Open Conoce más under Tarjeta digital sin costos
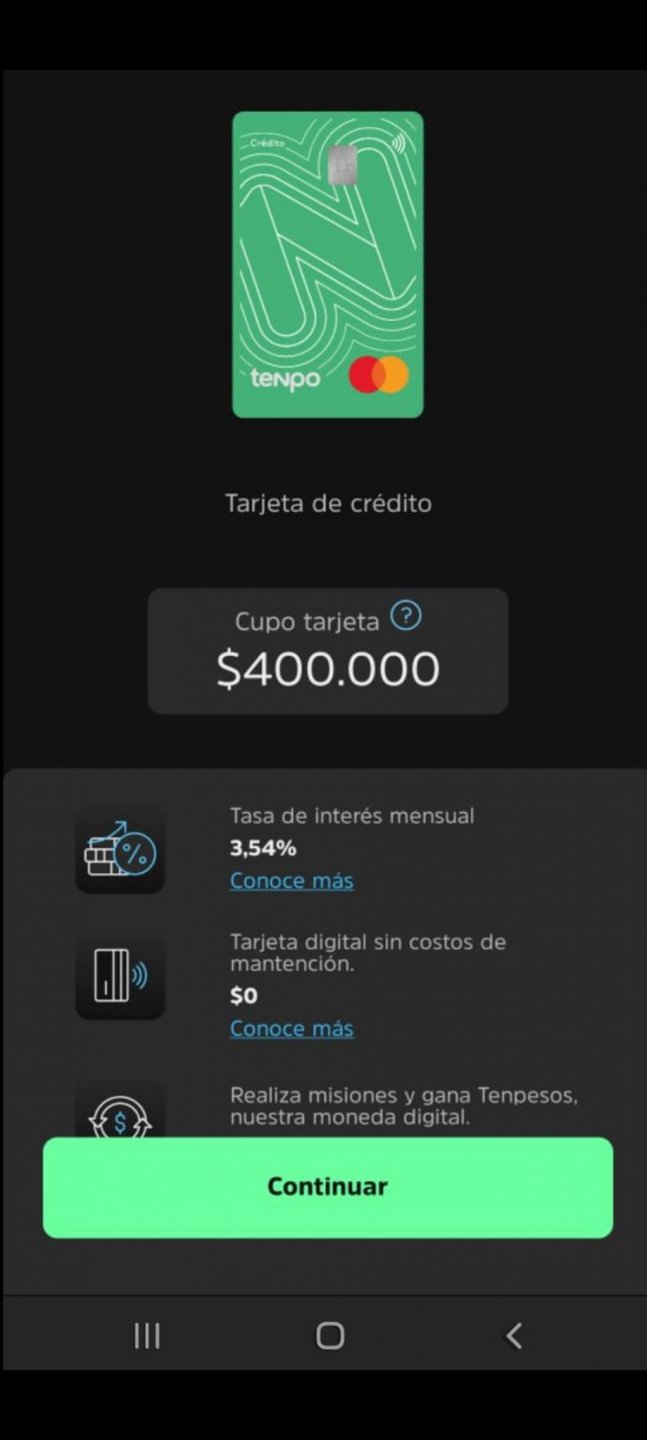Image resolution: width=647 pixels, height=1440 pixels. [x=291, y=1028]
